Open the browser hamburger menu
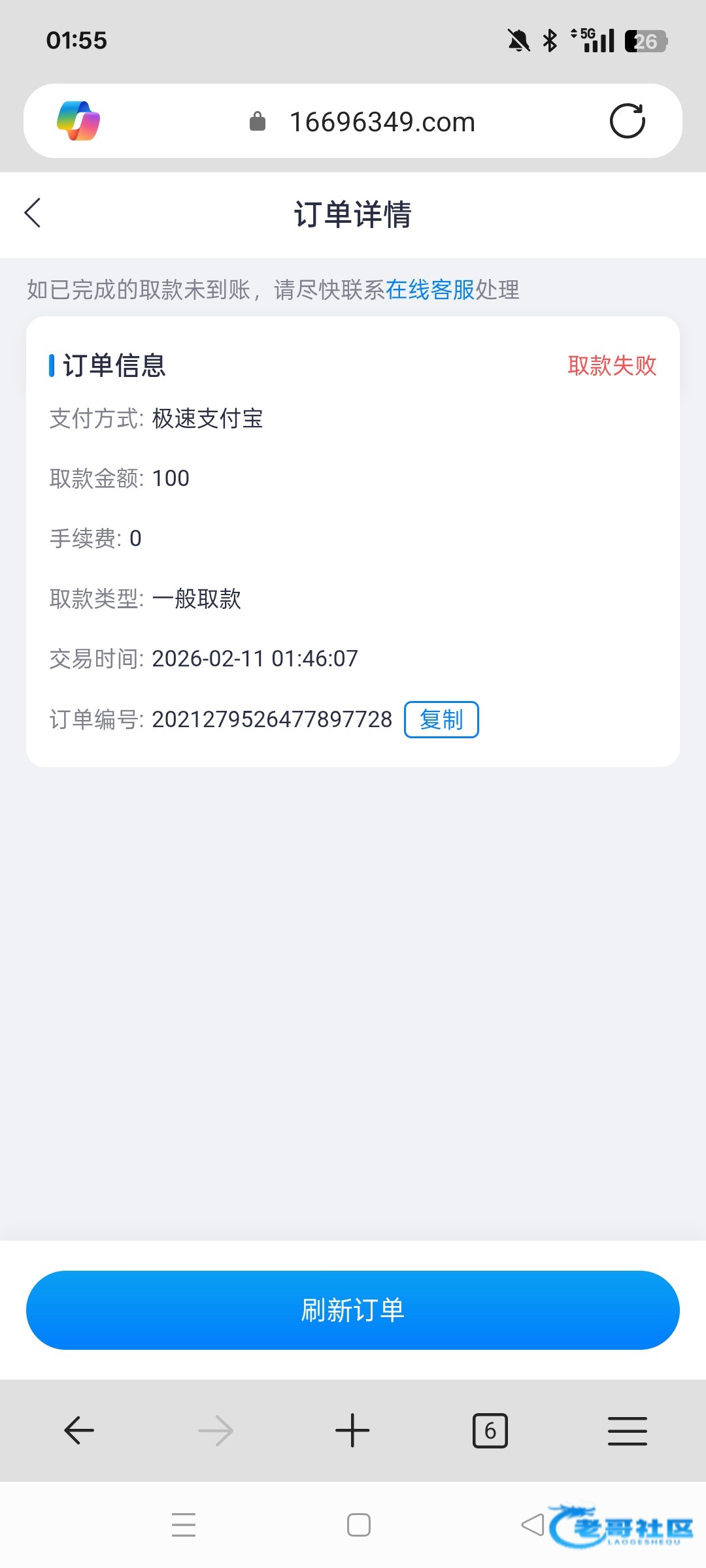706x1568 pixels. coord(627,1431)
